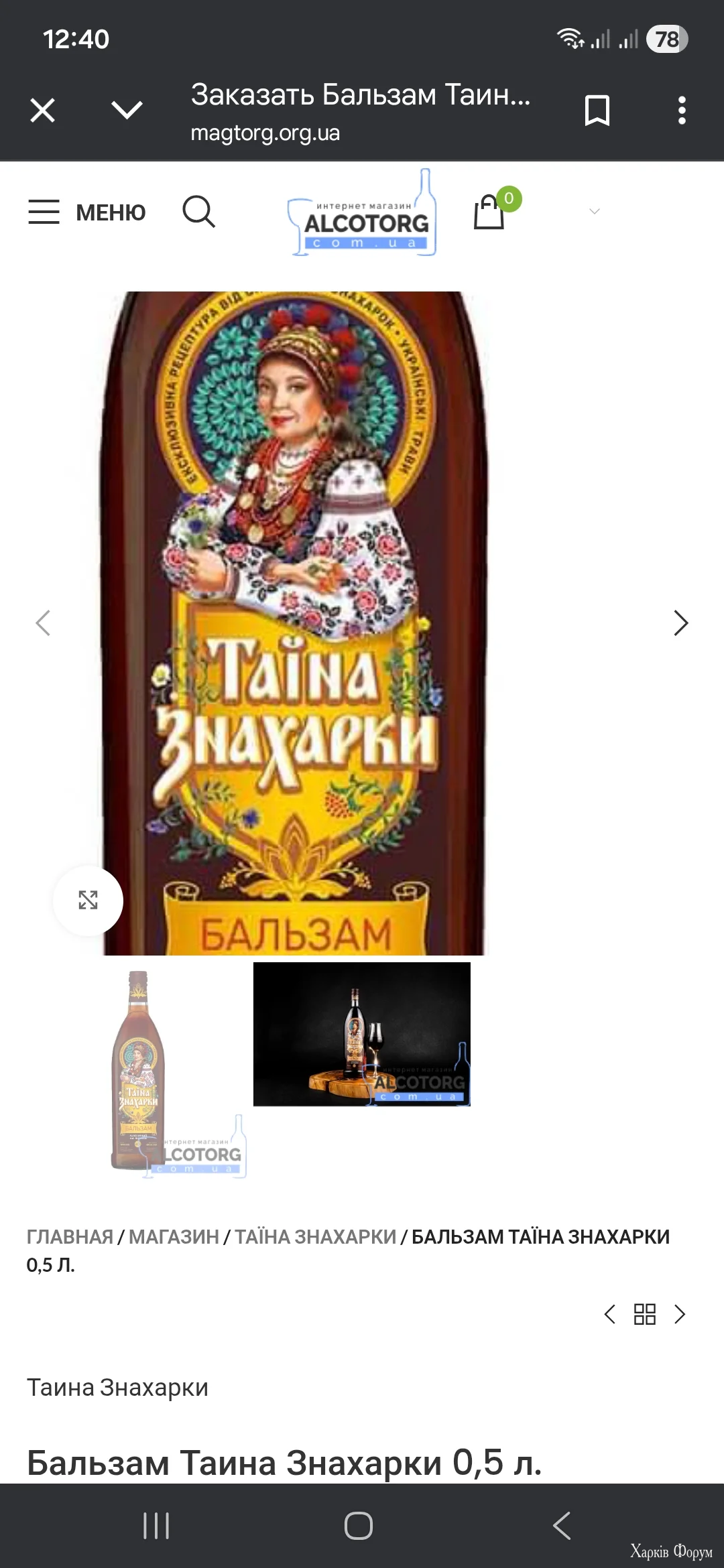Open the shopping cart
Screen dimensions: 724x1568
[490, 212]
